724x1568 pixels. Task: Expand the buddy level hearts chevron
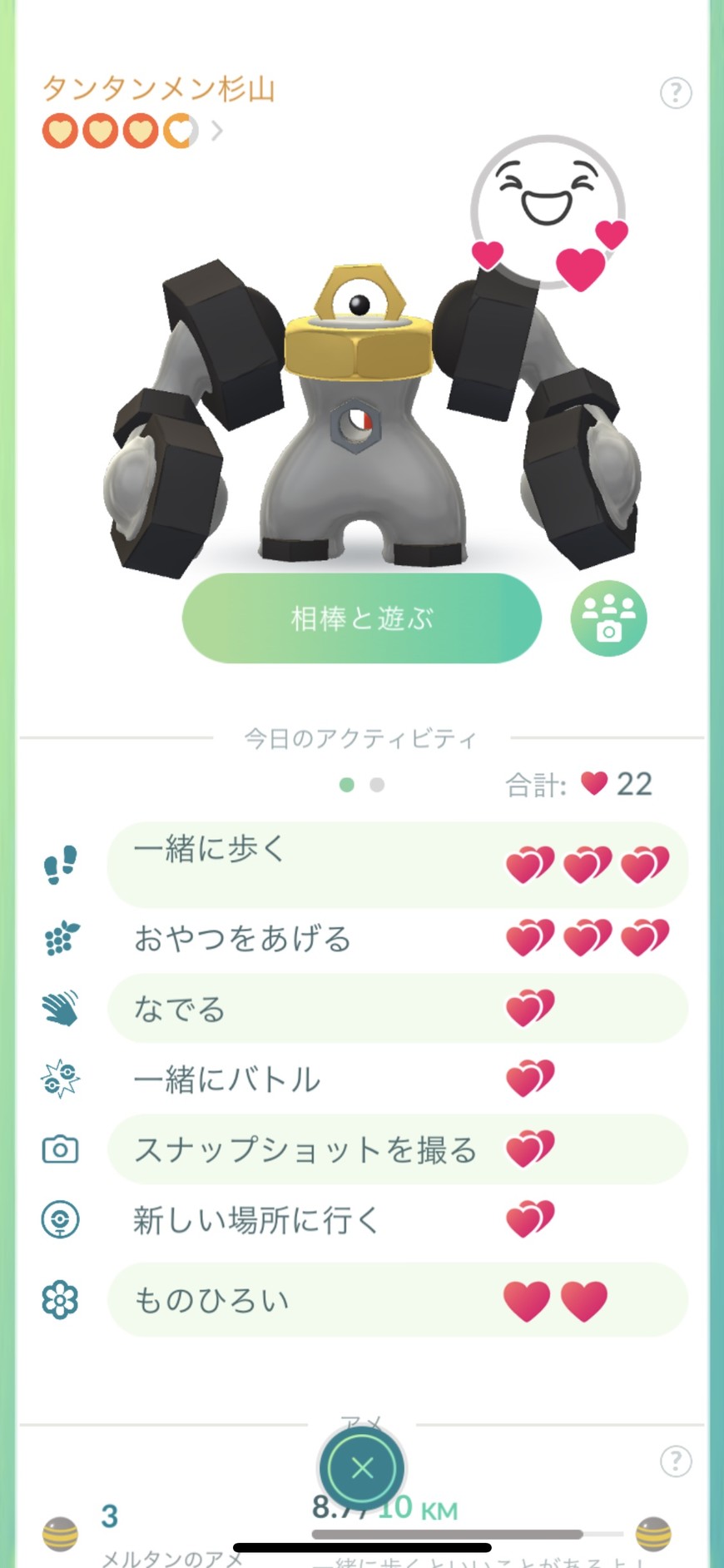point(217,131)
